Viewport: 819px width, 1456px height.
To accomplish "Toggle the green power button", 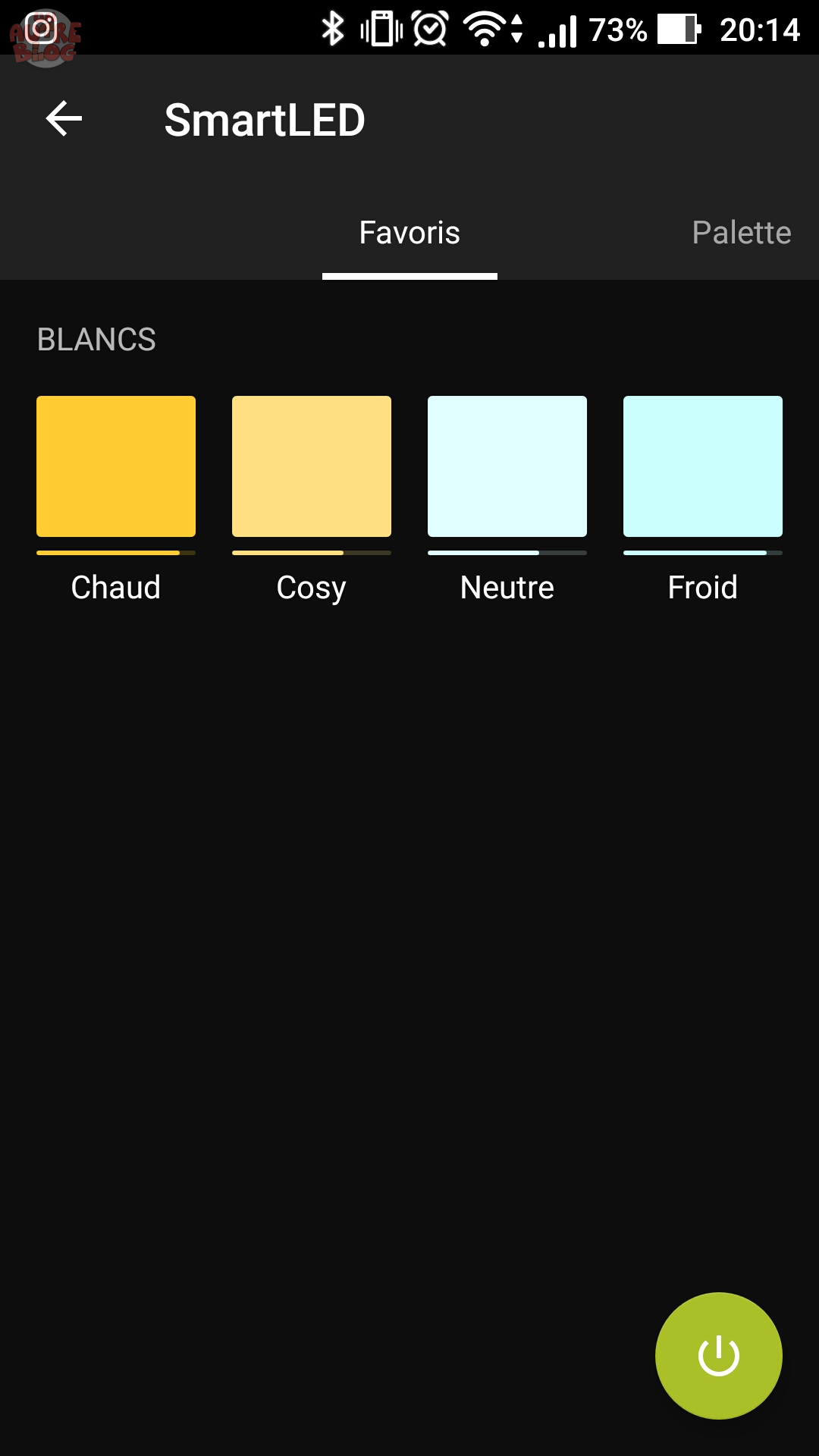I will [719, 1356].
